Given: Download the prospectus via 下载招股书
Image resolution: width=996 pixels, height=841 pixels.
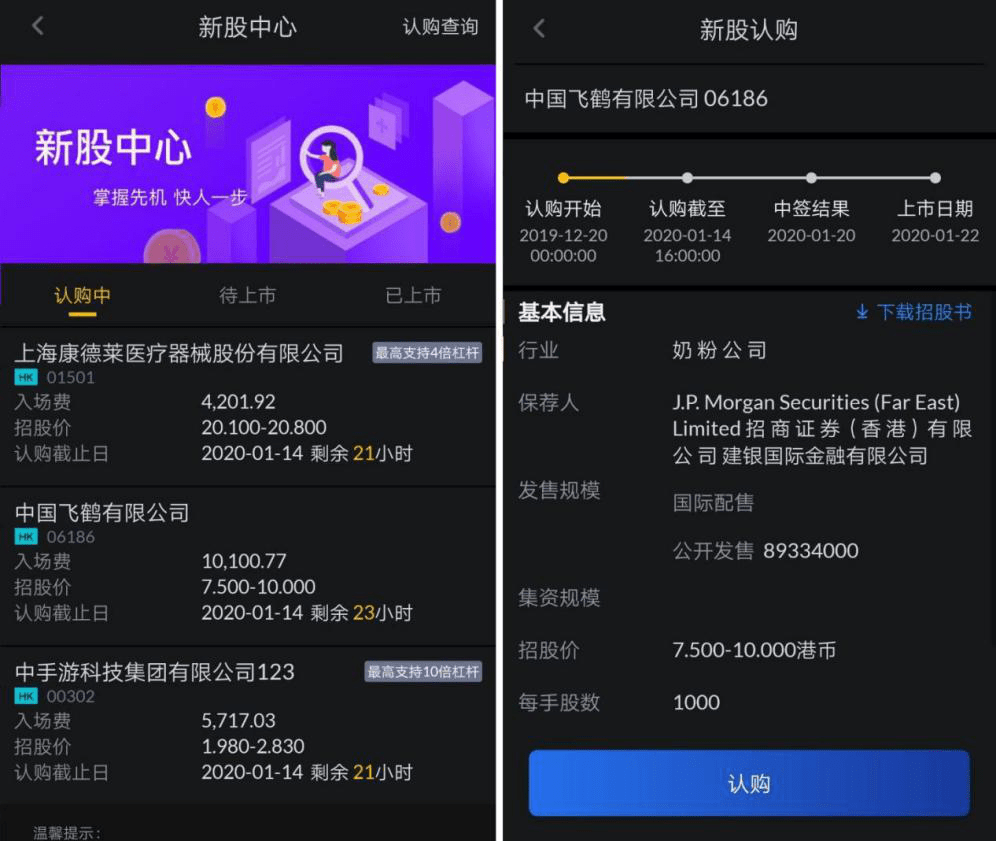Looking at the screenshot, I should 914,313.
